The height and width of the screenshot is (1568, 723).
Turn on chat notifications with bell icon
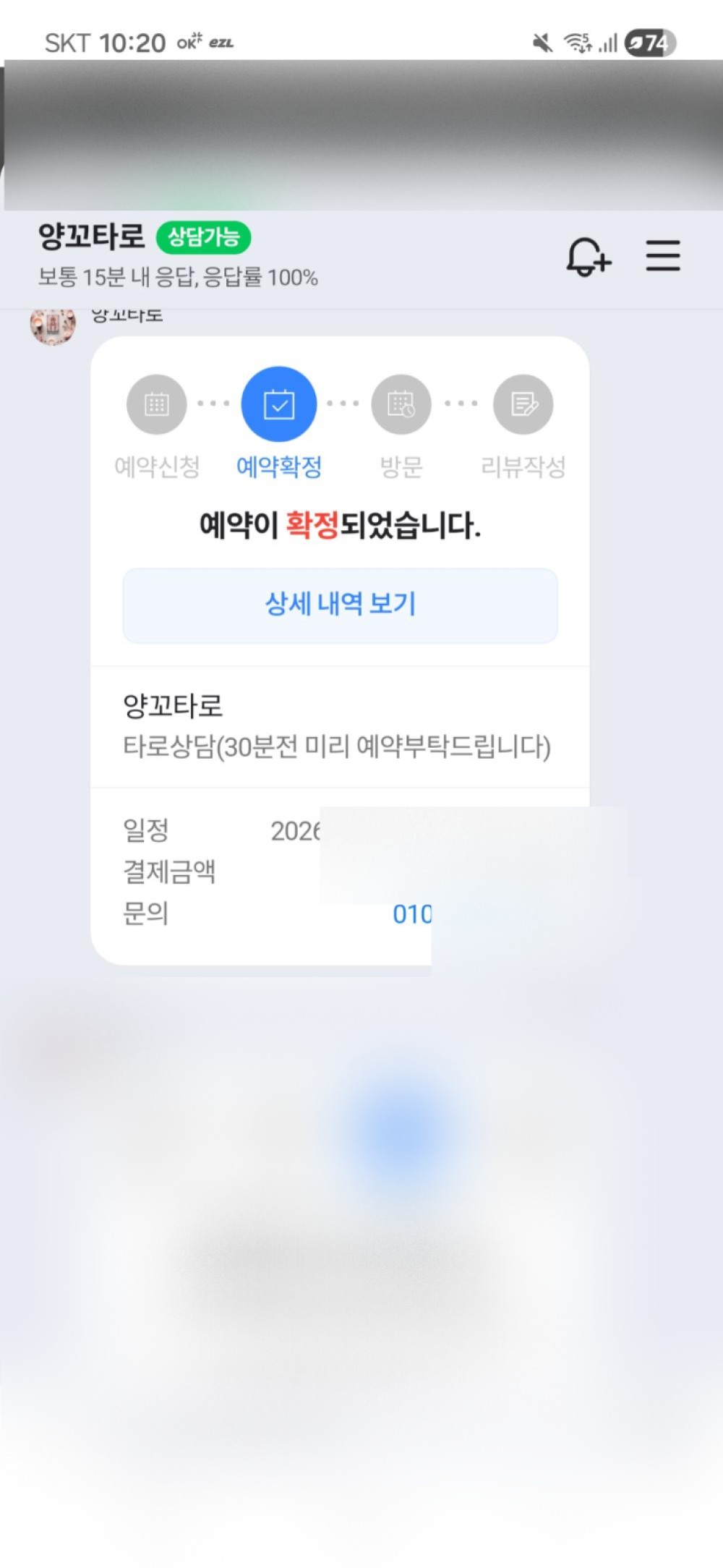click(589, 257)
